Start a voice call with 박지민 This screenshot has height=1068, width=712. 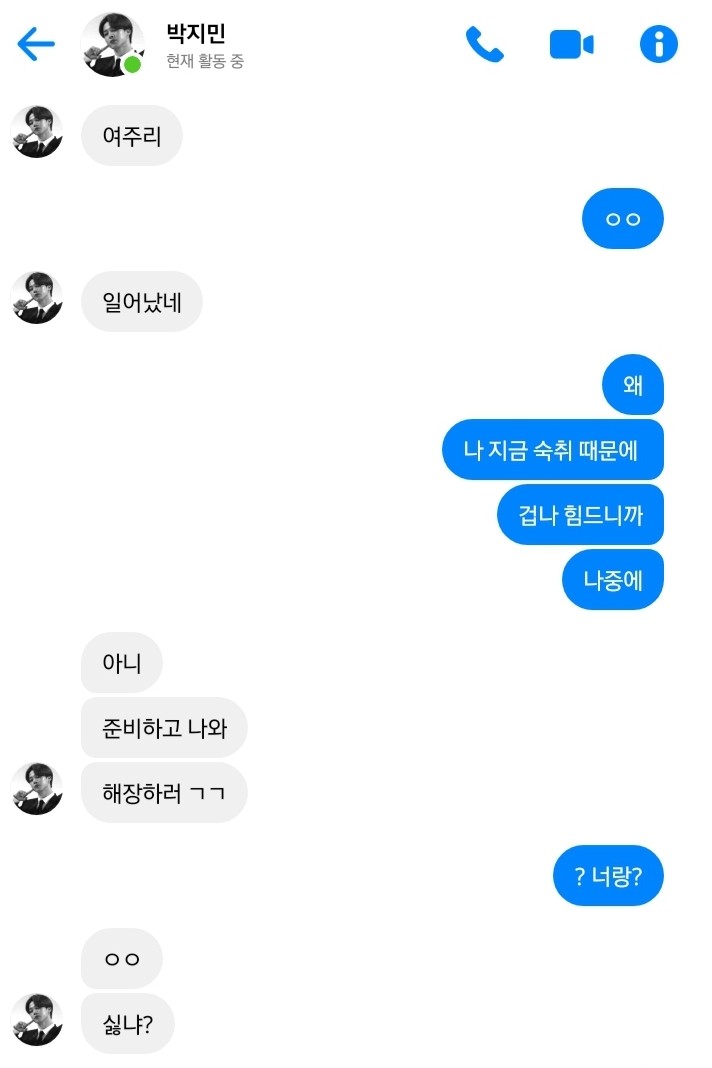tap(485, 44)
